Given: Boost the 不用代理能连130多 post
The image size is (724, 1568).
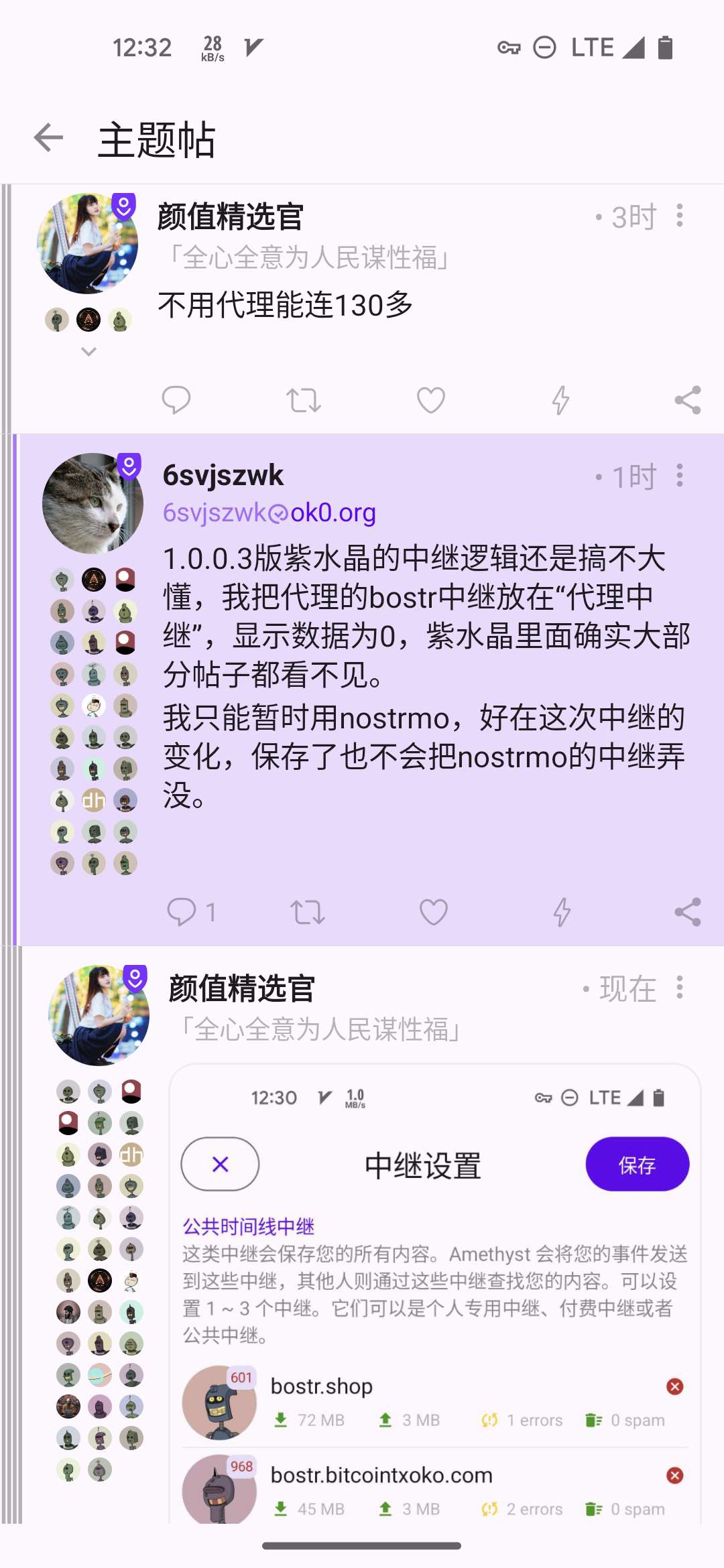Looking at the screenshot, I should (x=303, y=400).
